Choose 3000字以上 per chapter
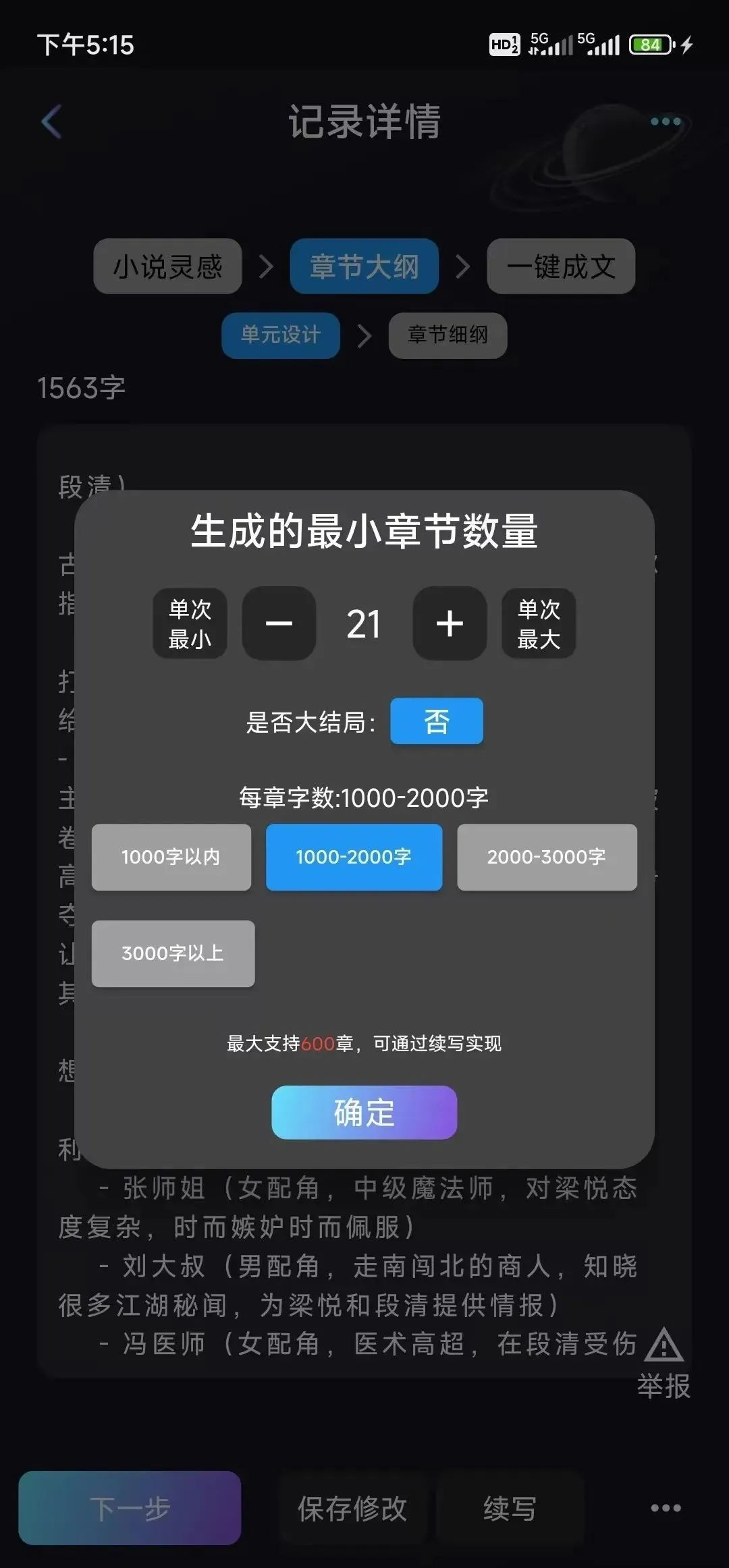 [173, 953]
